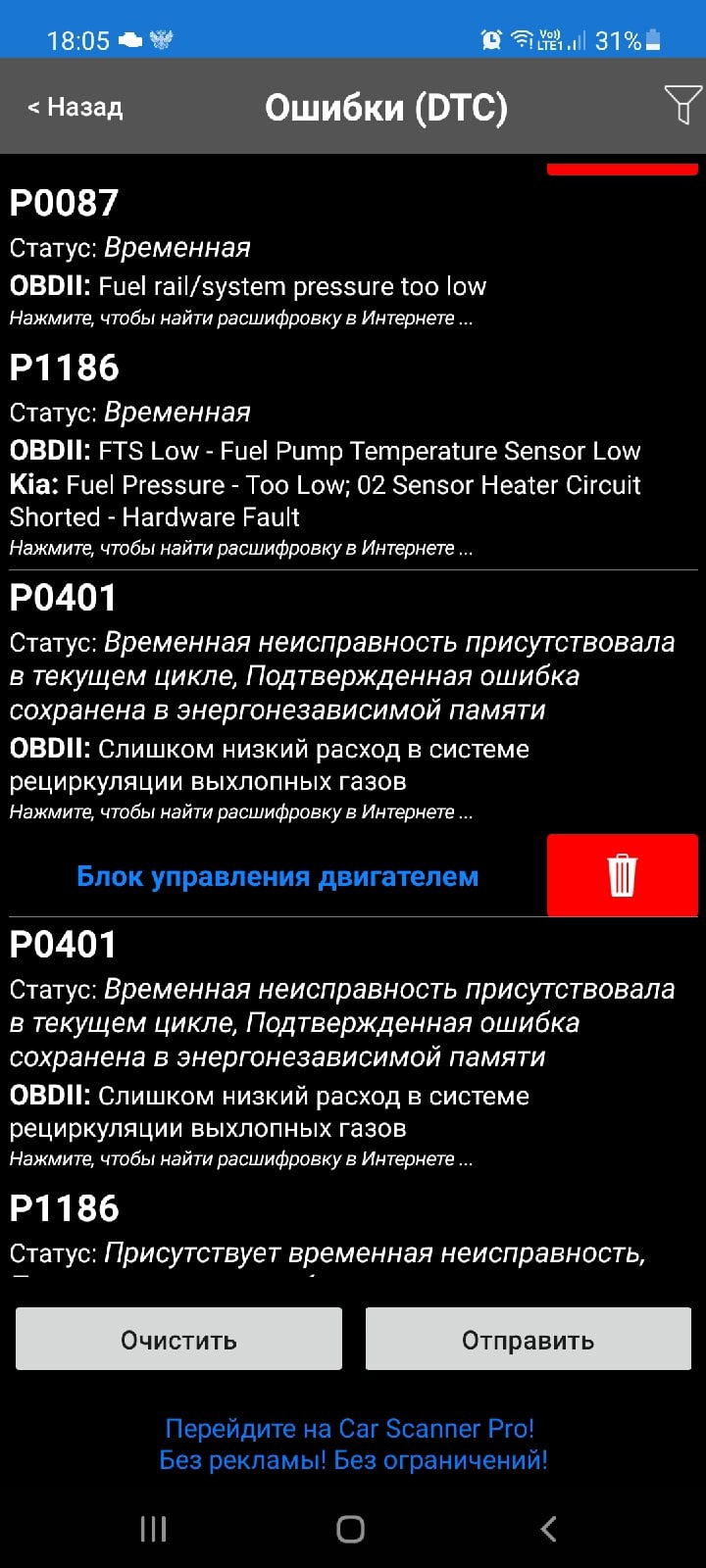Select the P0087 error code entry
Image resolution: width=706 pixels, height=1568 pixels.
point(63,203)
